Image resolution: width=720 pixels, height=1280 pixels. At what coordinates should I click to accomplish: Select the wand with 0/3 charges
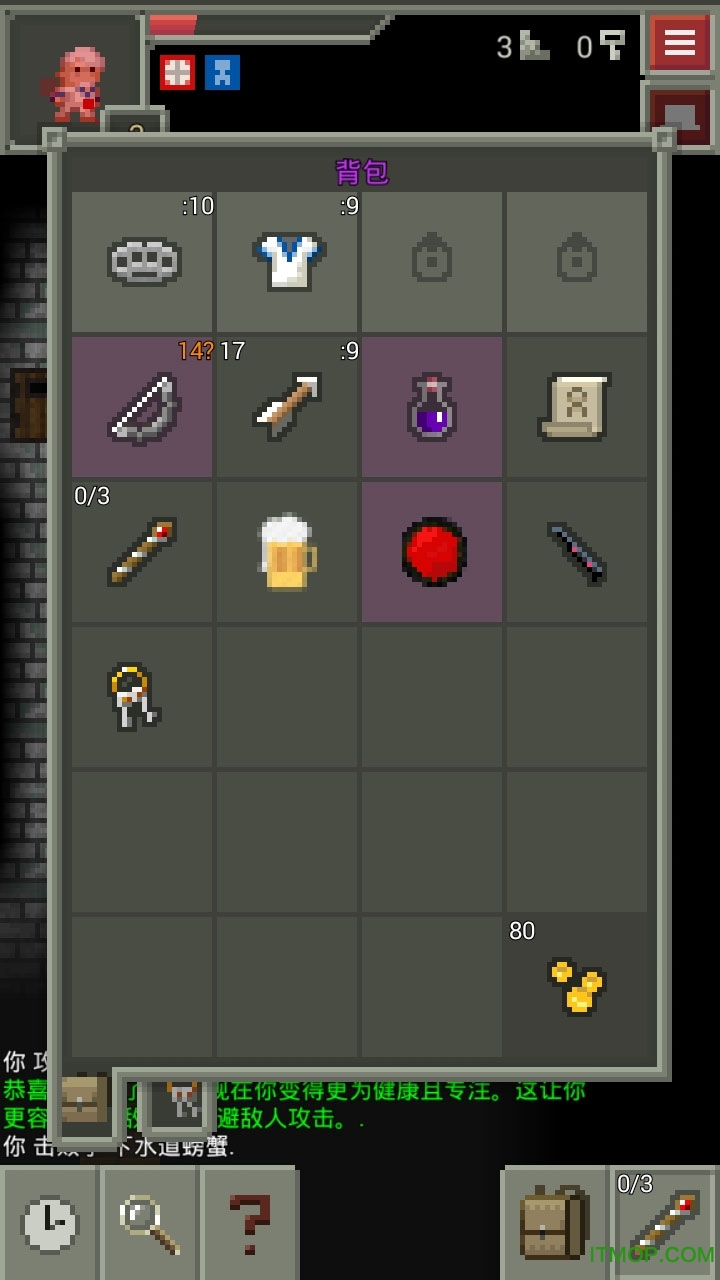tap(142, 552)
